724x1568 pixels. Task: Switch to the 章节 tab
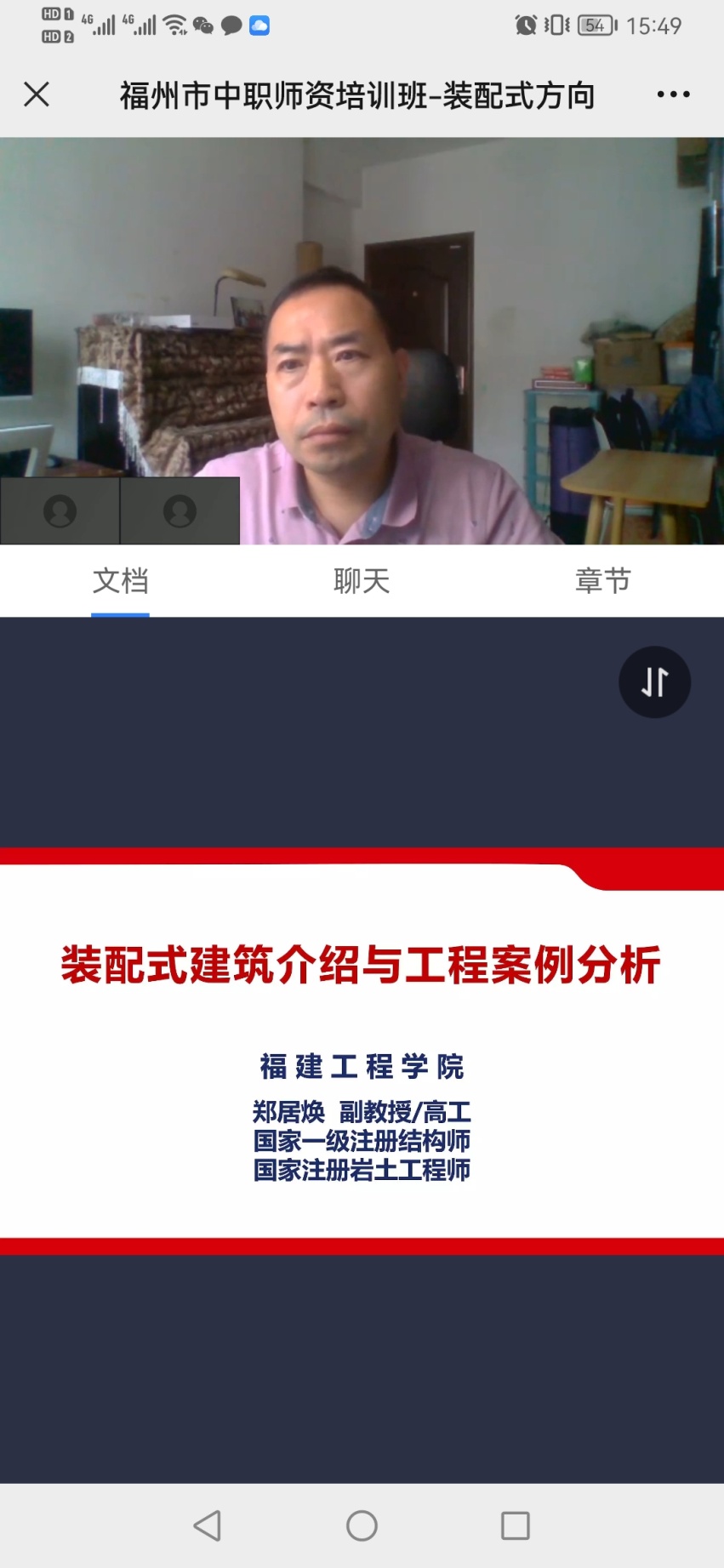click(602, 581)
